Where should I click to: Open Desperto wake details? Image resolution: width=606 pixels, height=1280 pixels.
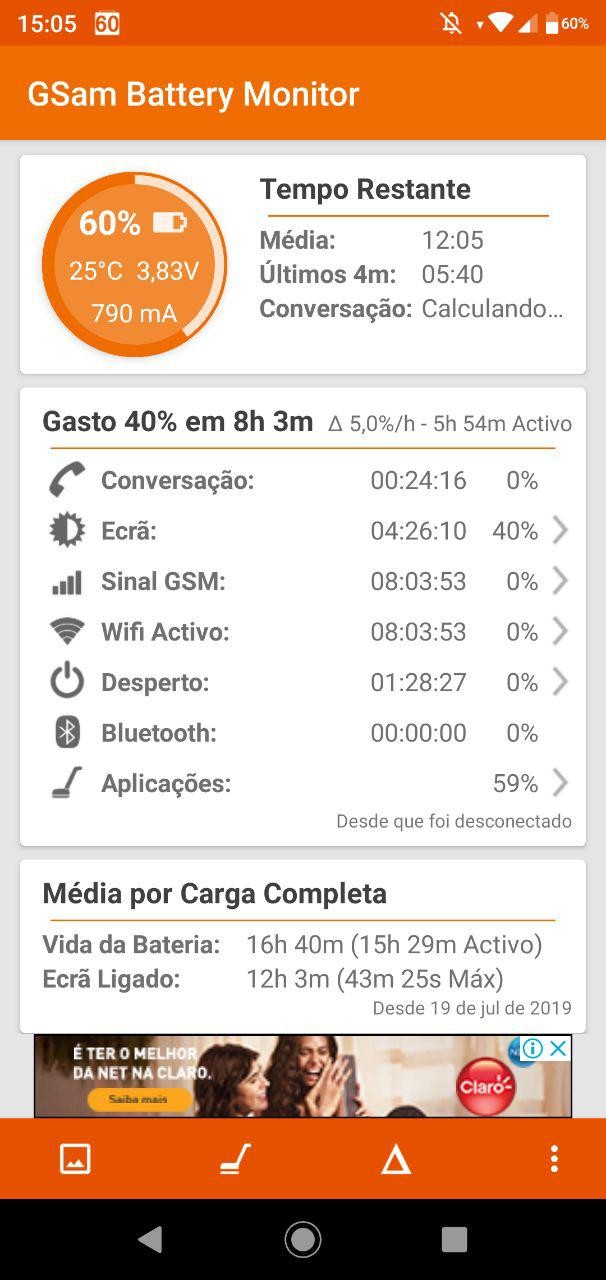(x=560, y=682)
